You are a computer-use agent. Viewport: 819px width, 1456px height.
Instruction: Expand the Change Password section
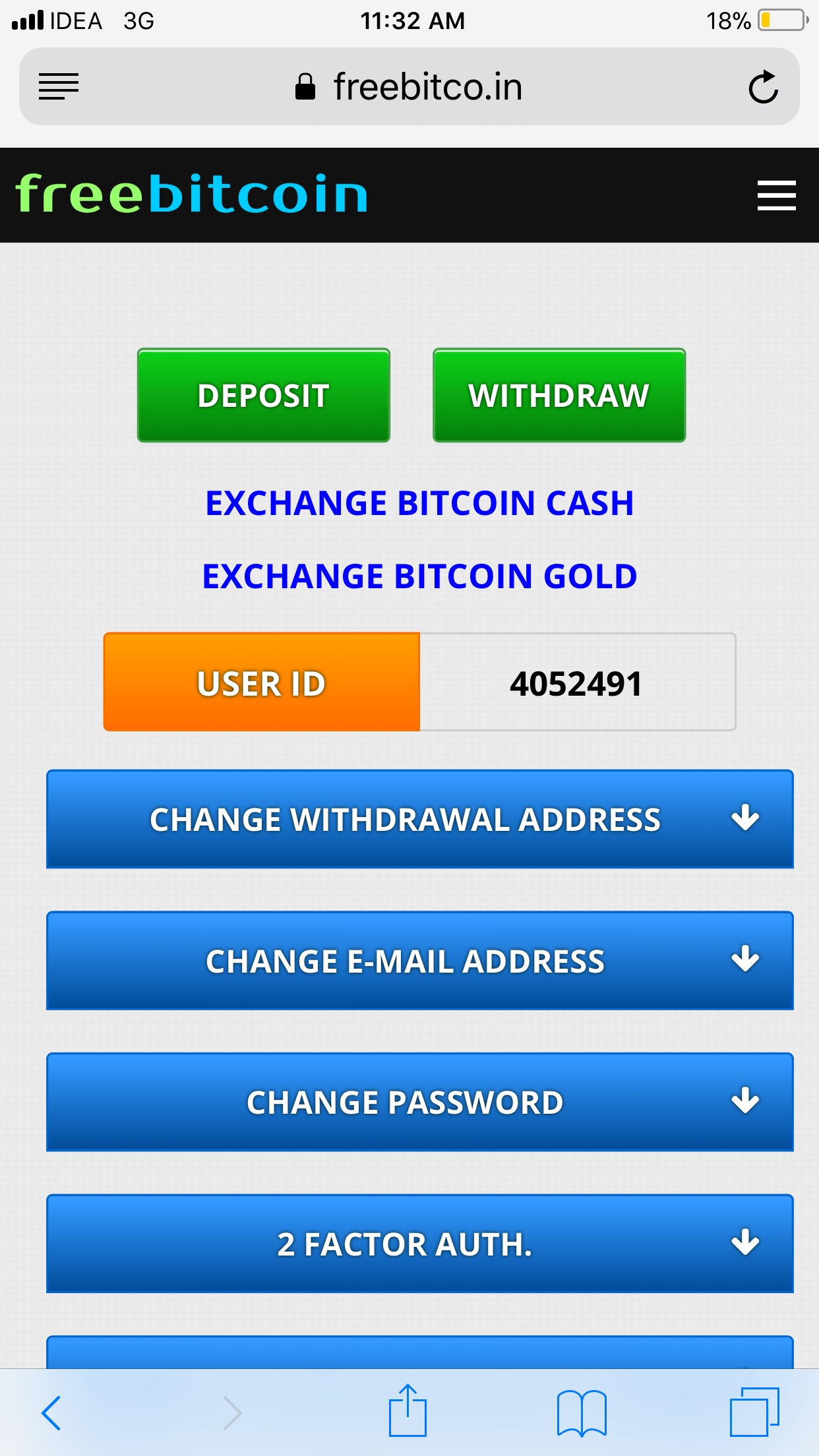419,1102
